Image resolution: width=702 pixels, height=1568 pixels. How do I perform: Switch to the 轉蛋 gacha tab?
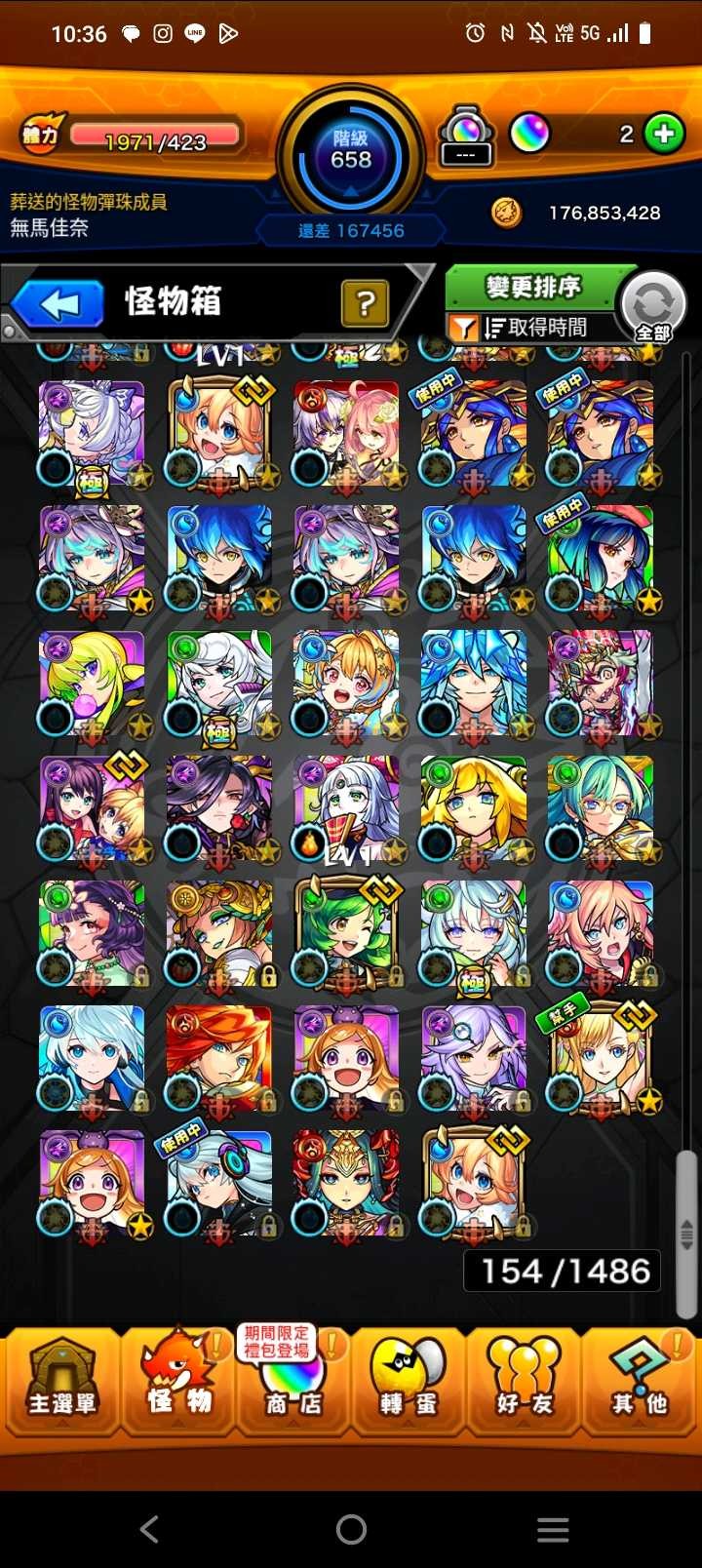click(409, 1382)
